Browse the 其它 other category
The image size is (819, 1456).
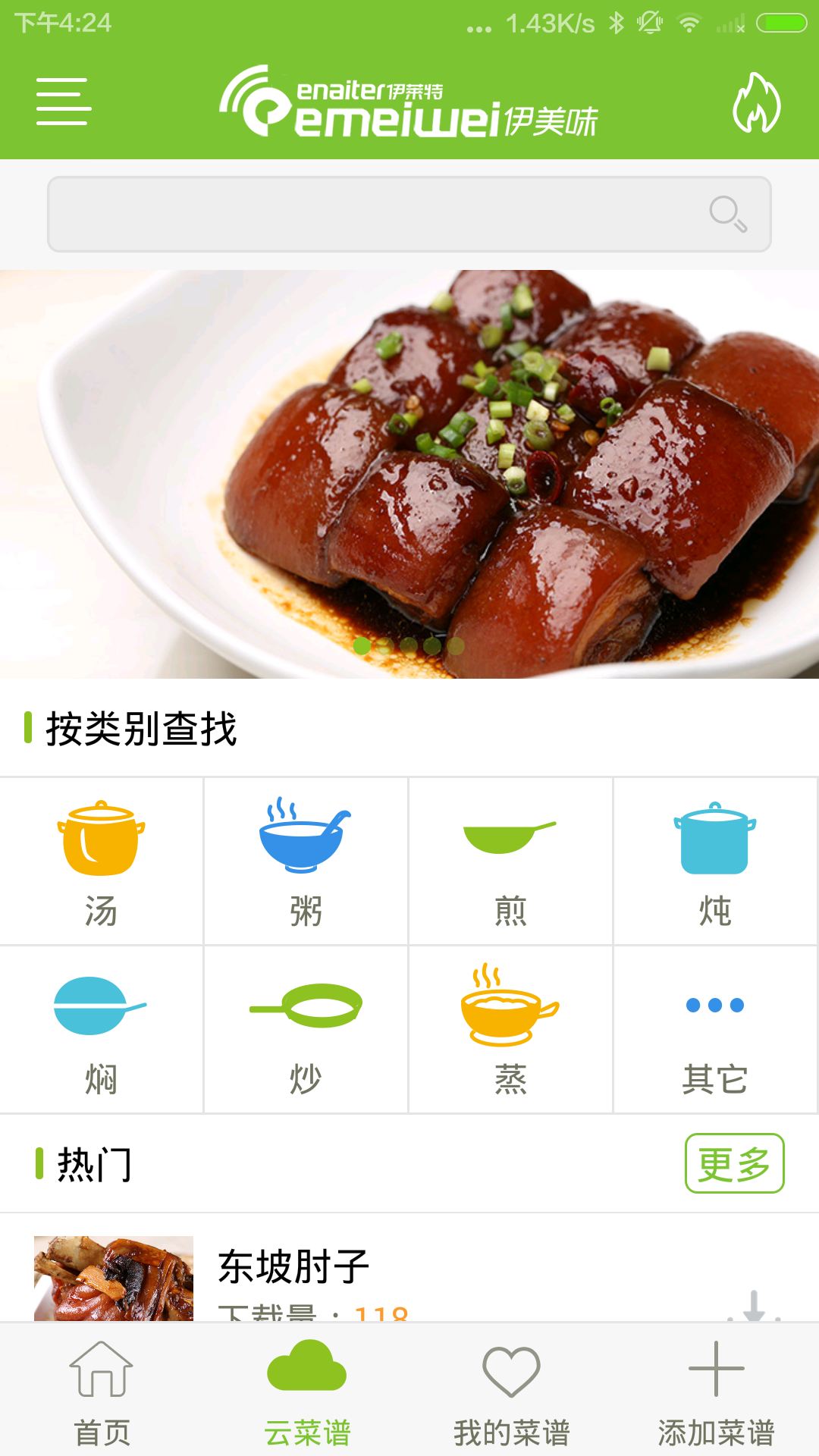coord(714,1030)
